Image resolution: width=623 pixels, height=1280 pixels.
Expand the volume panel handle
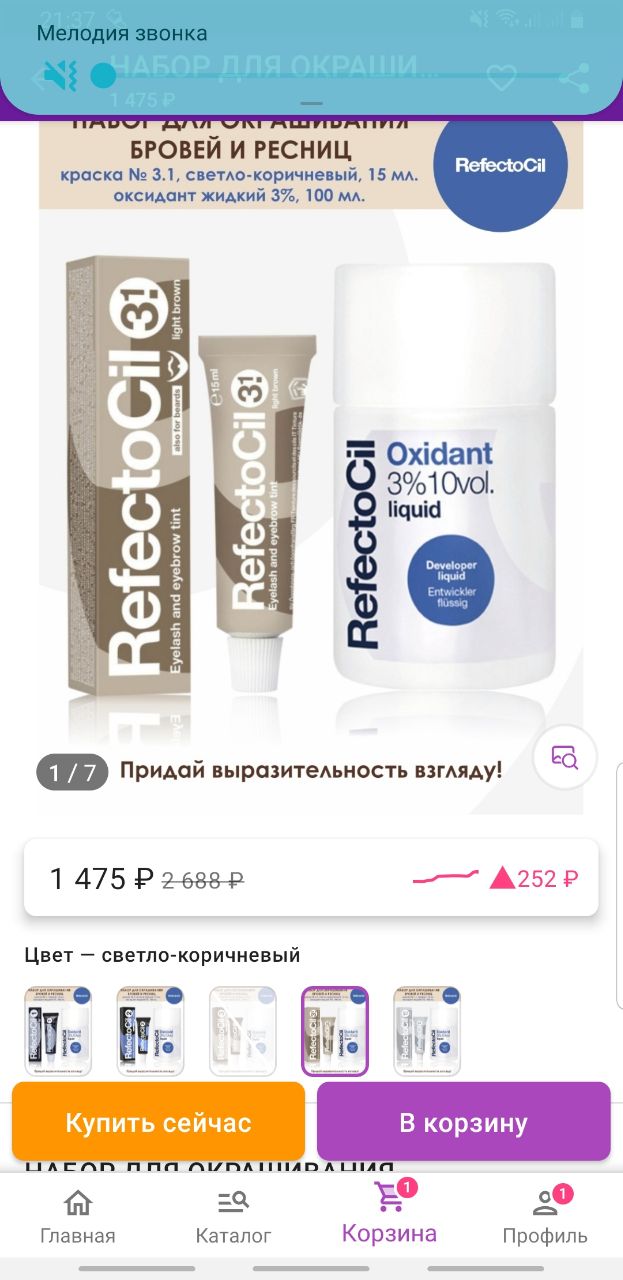coord(311,103)
